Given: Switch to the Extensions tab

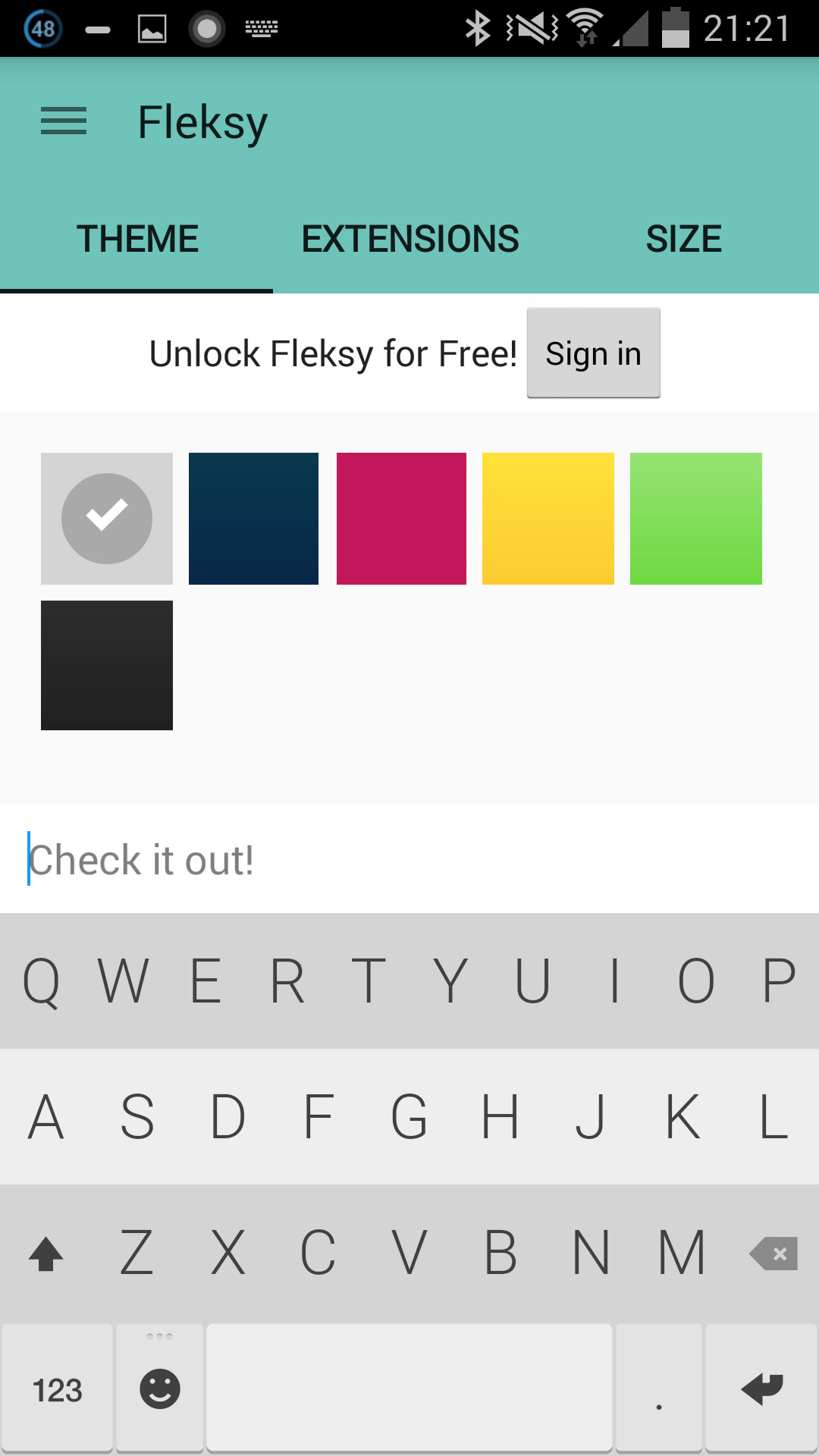Looking at the screenshot, I should click(x=409, y=239).
